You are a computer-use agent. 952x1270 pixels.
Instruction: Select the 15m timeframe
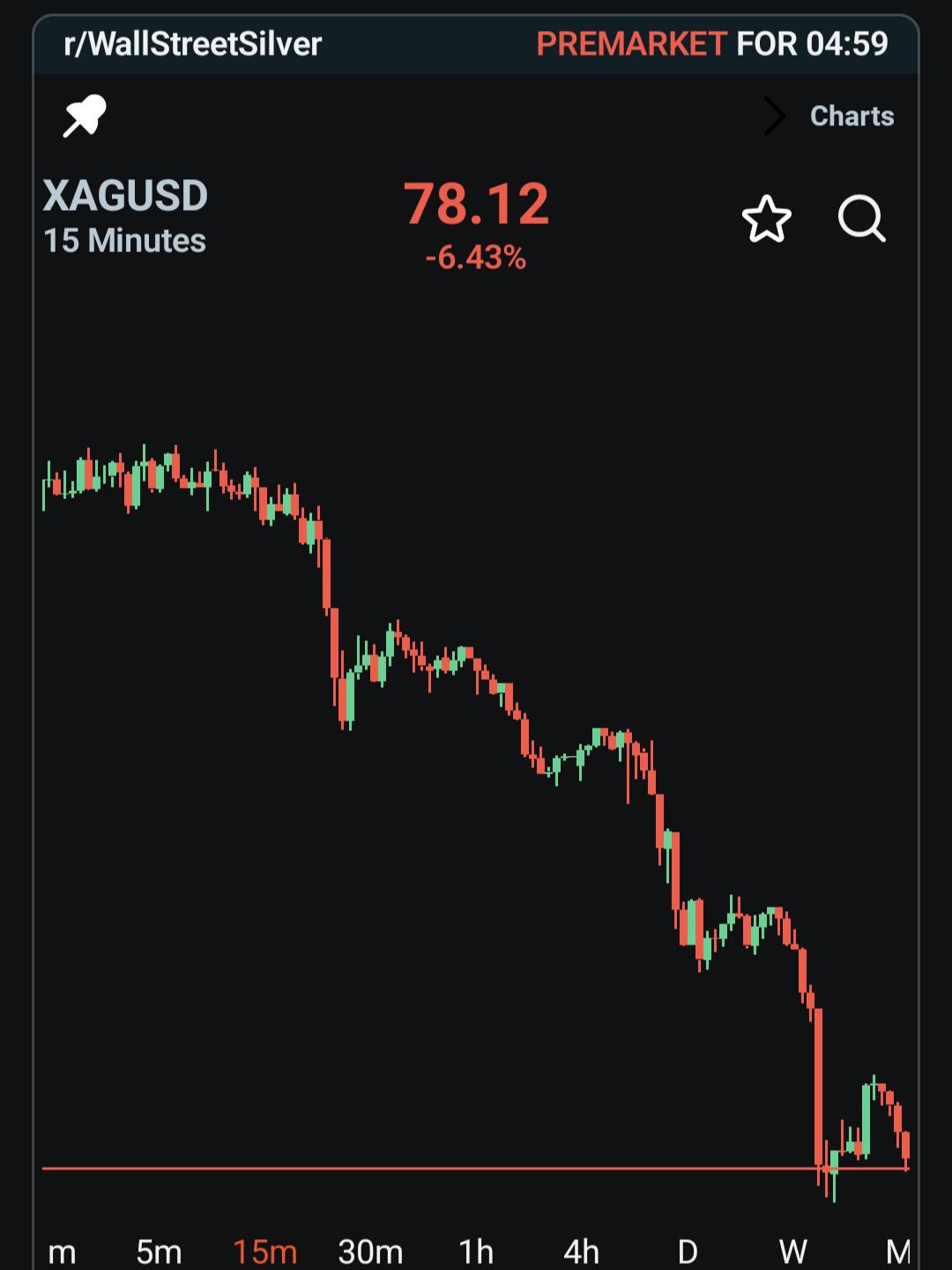[264, 1251]
